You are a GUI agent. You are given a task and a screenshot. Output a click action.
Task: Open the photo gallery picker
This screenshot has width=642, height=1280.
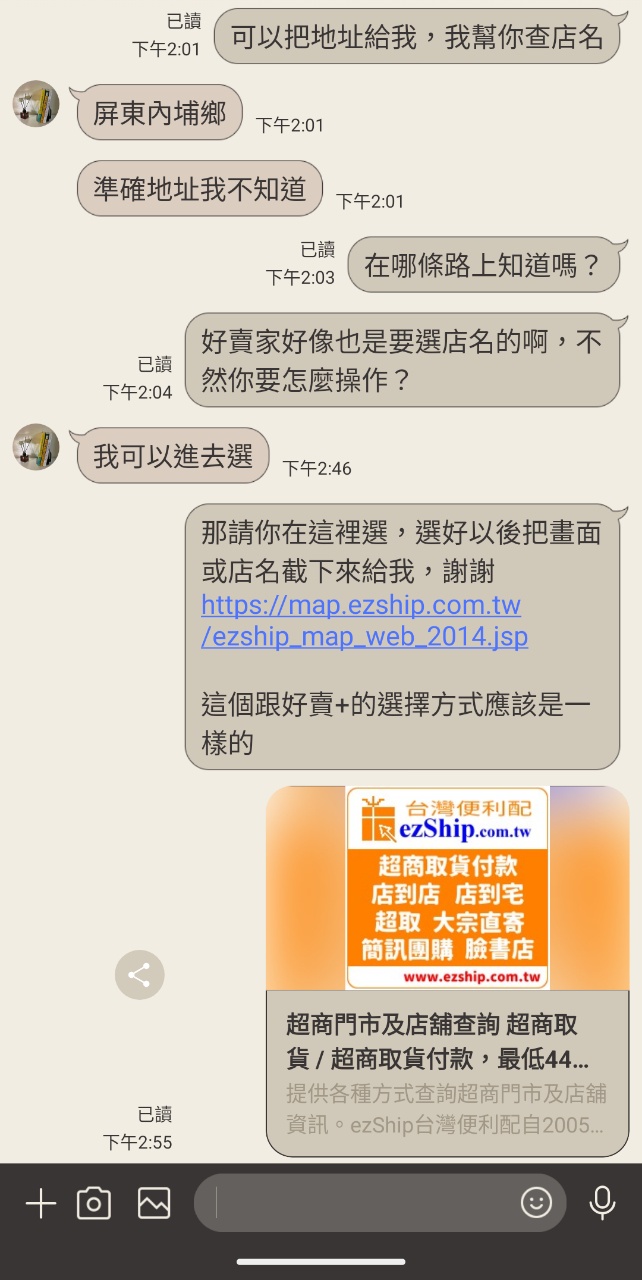tap(154, 1203)
